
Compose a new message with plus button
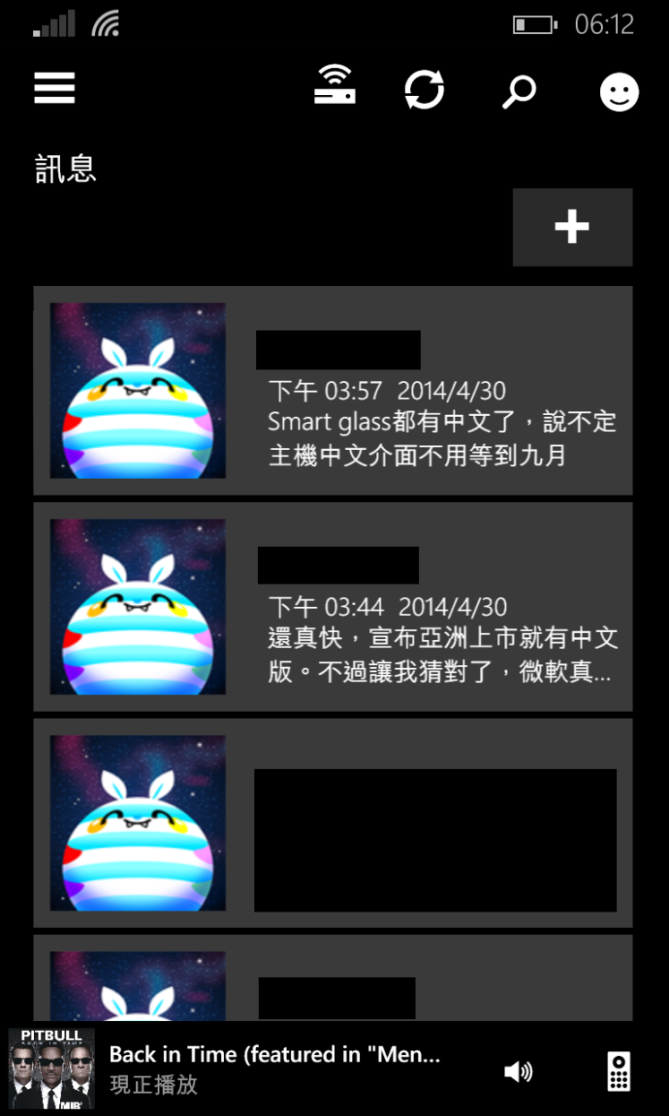[572, 227]
